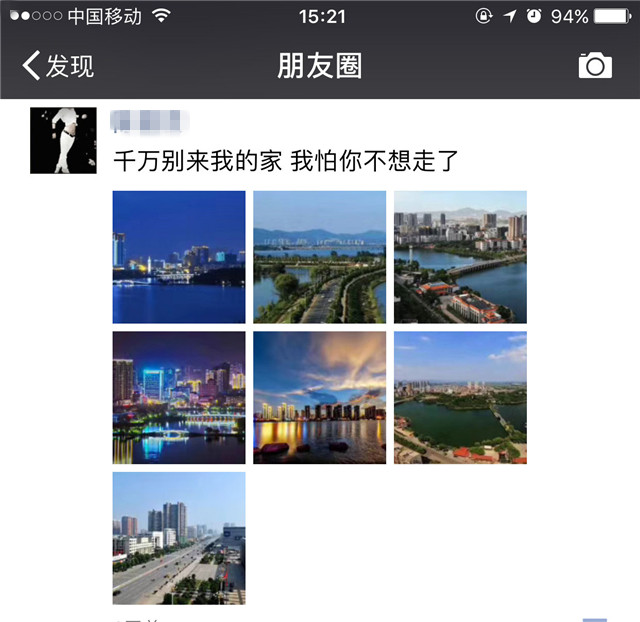Enlarge the aerial photo of the river bridge
Screen dimensions: 640x622
click(x=460, y=257)
